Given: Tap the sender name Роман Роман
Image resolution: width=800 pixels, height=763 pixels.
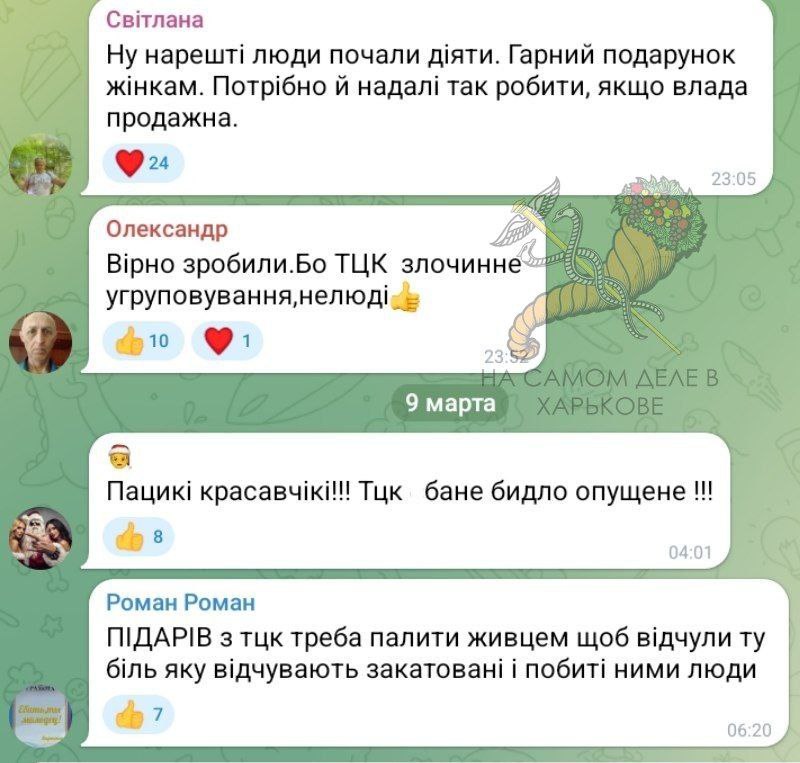Looking at the screenshot, I should pos(180,602).
